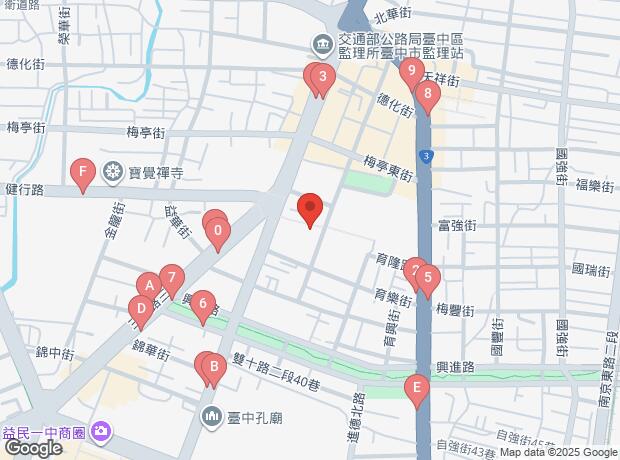Open the 寶覺禪寺 temple point of interest

(115, 172)
